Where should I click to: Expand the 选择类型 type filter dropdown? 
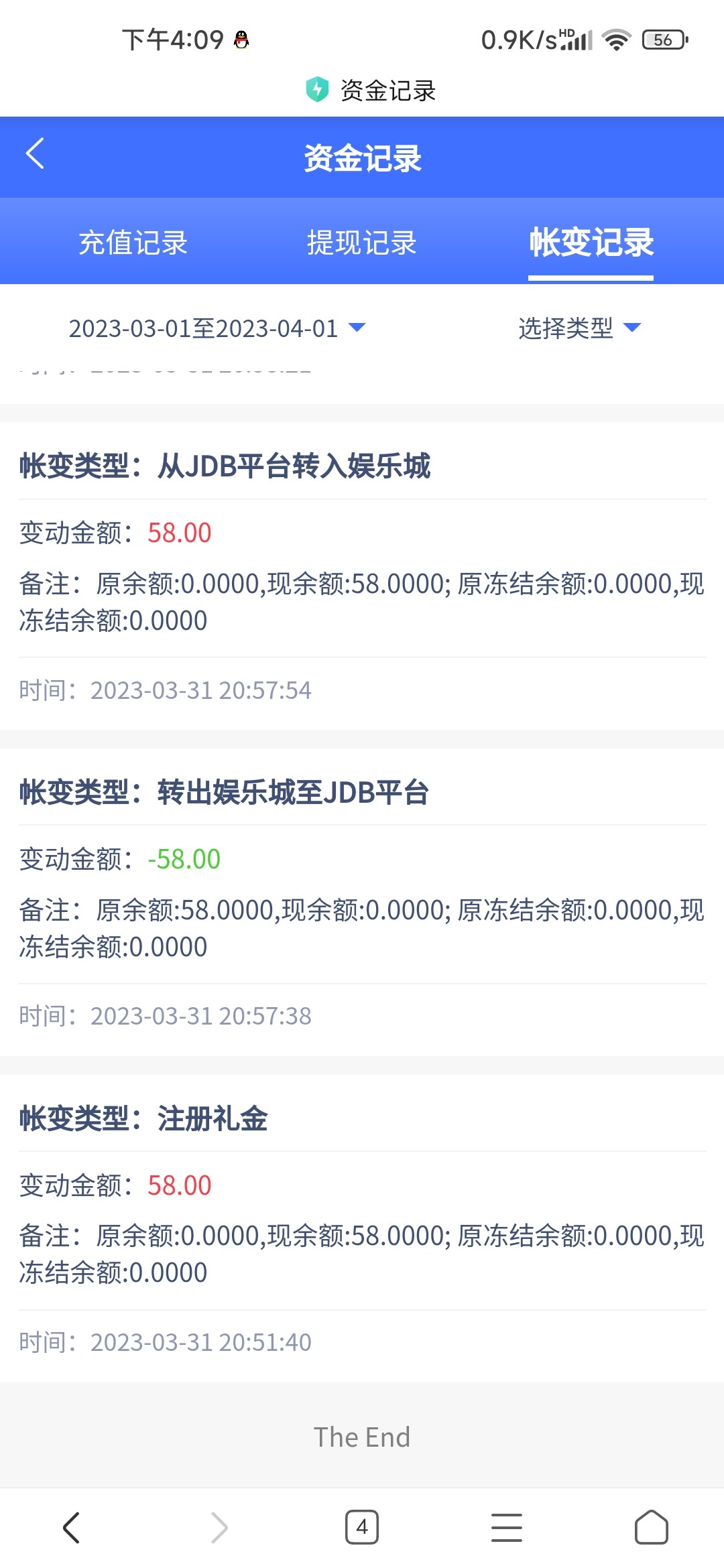point(566,328)
